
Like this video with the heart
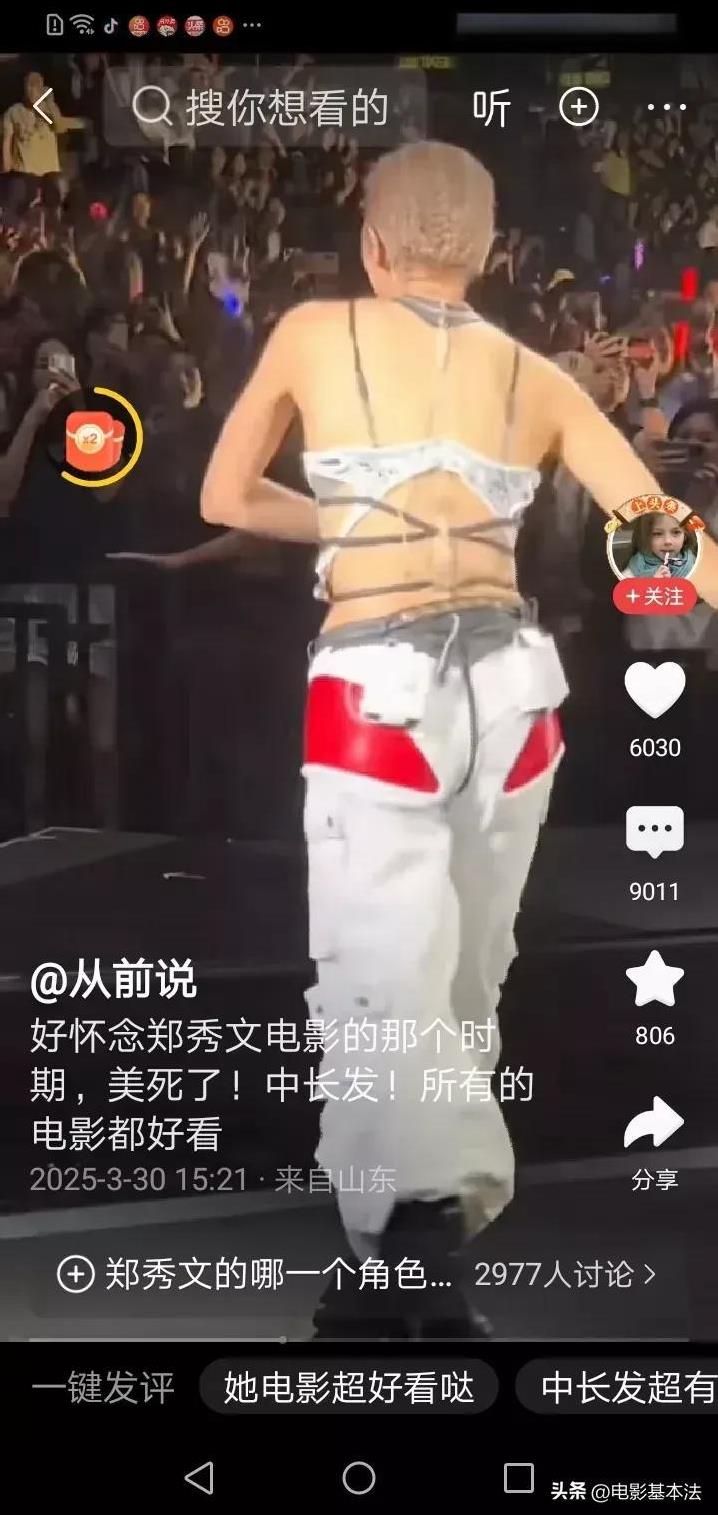655,690
